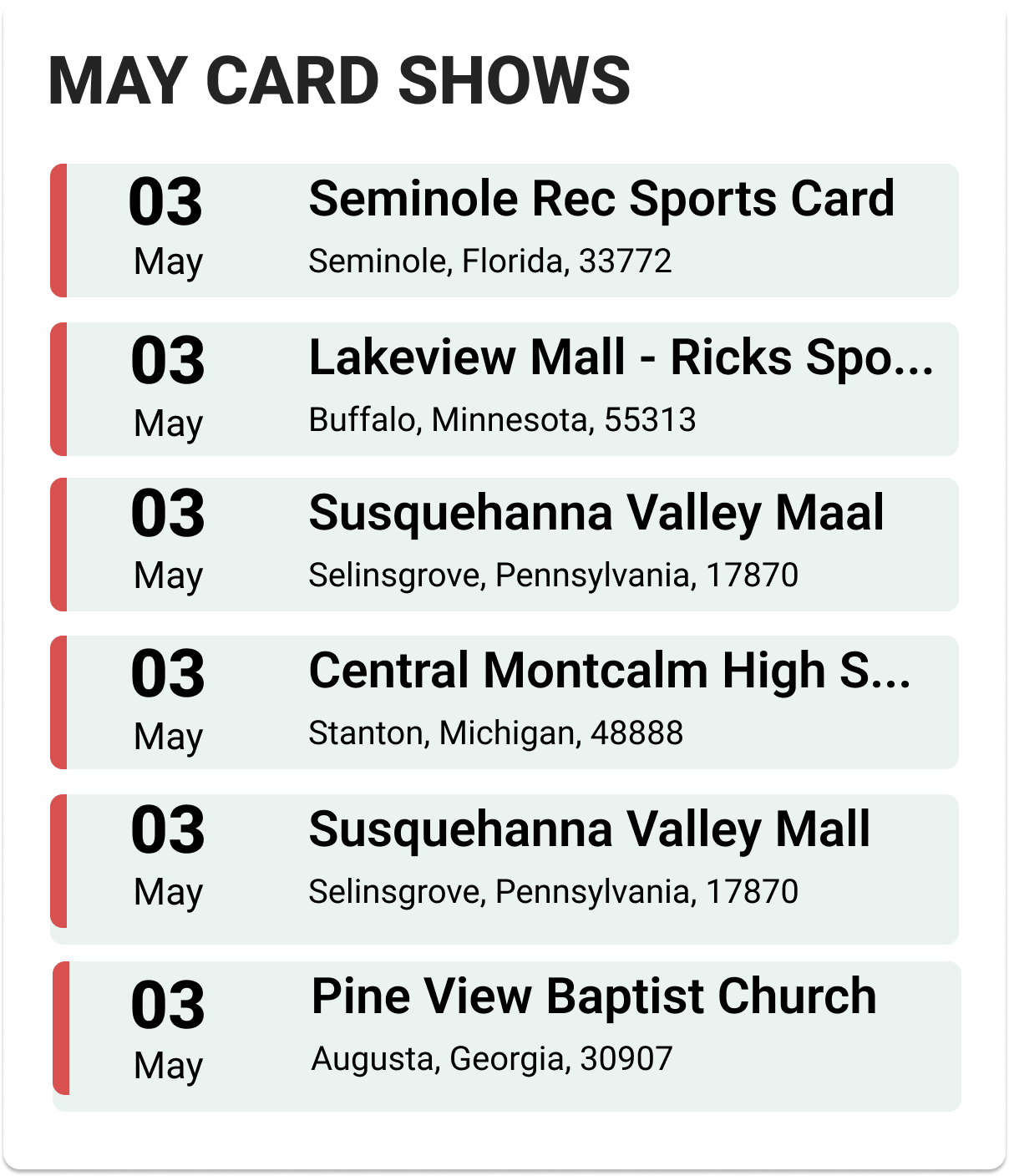Select the Susquehanna Valley Maal listing
Image resolution: width=1009 pixels, height=1176 pixels.
tap(596, 514)
